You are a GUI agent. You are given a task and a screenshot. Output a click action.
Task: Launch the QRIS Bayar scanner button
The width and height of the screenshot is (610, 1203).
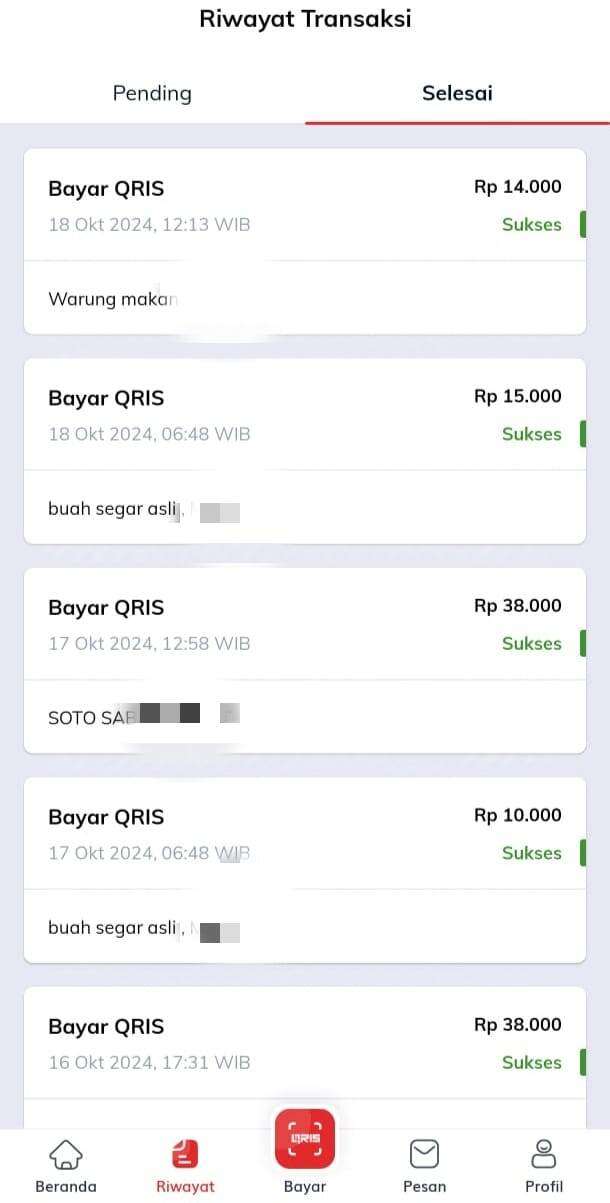[x=305, y=1140]
